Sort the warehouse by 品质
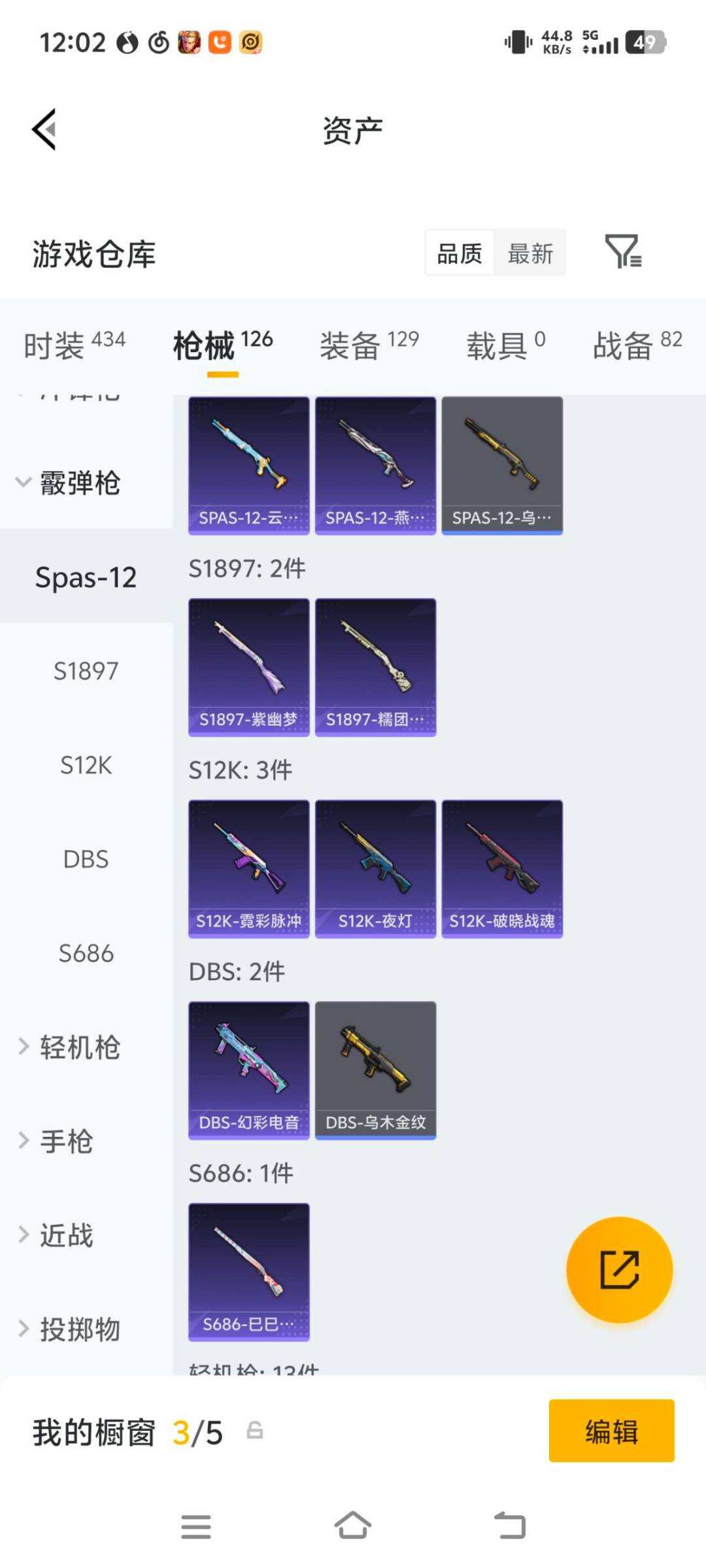Image resolution: width=706 pixels, height=1568 pixels. pos(460,253)
